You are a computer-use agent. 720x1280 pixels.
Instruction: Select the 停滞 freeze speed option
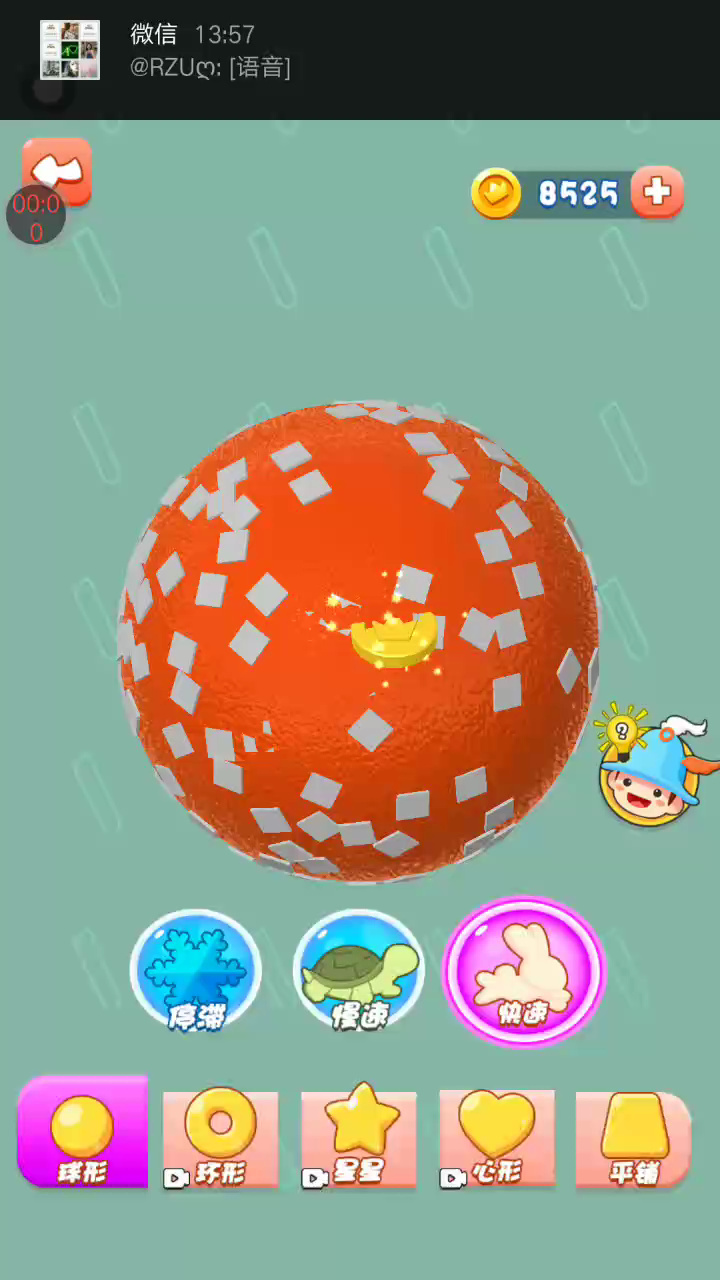coord(196,971)
